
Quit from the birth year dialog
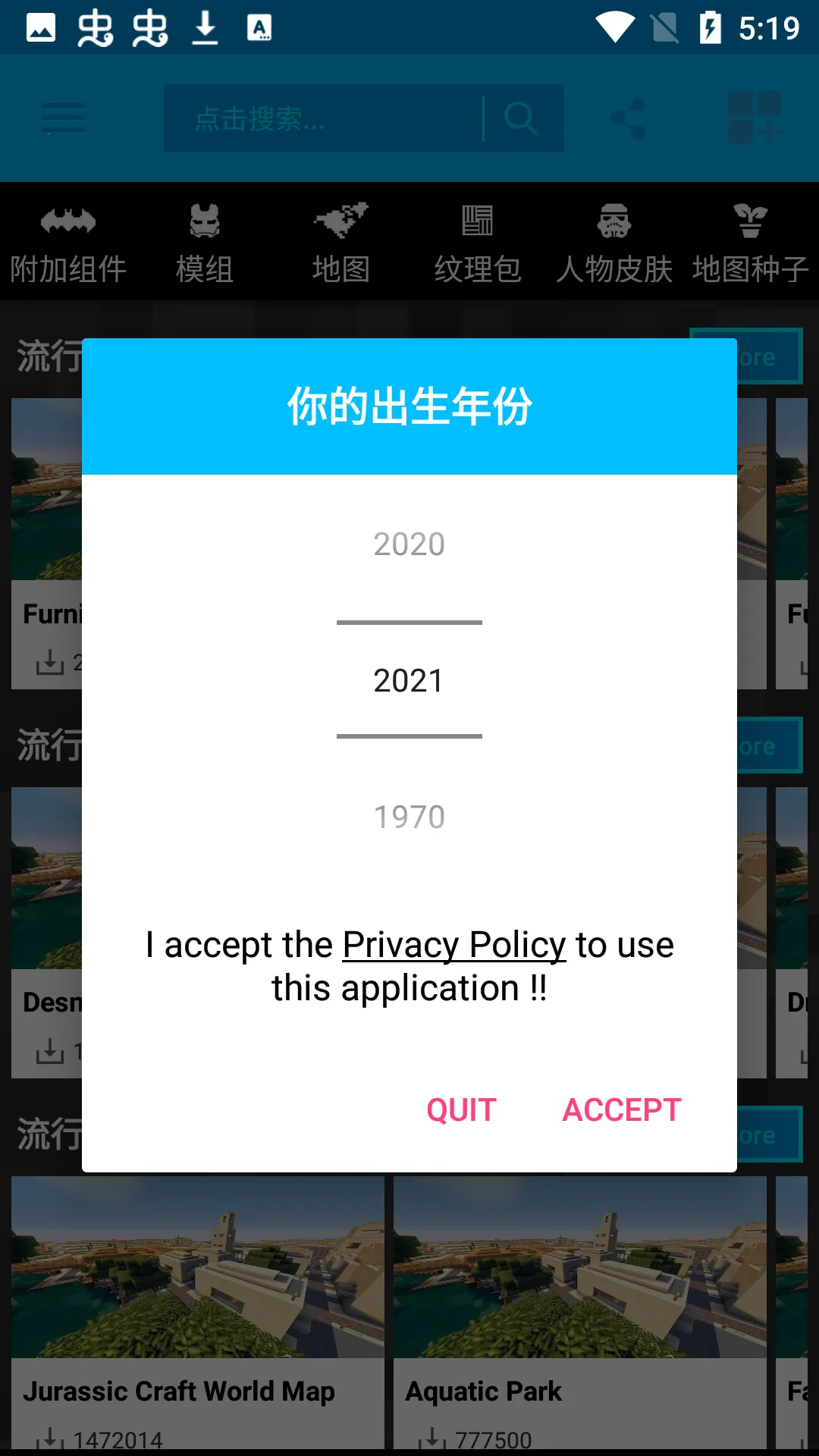(x=461, y=1110)
